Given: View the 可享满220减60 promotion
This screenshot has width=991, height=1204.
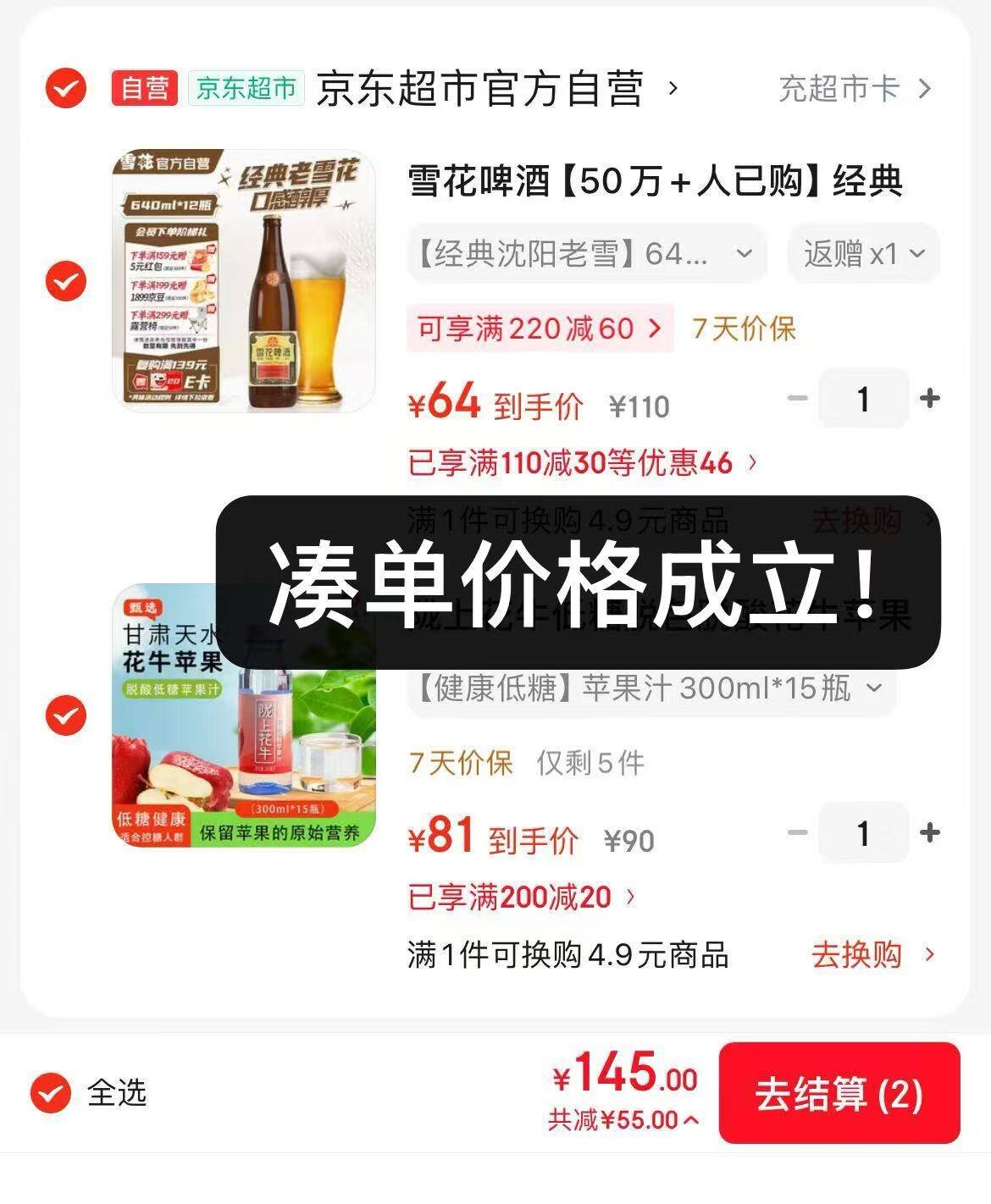Looking at the screenshot, I should pos(540,329).
